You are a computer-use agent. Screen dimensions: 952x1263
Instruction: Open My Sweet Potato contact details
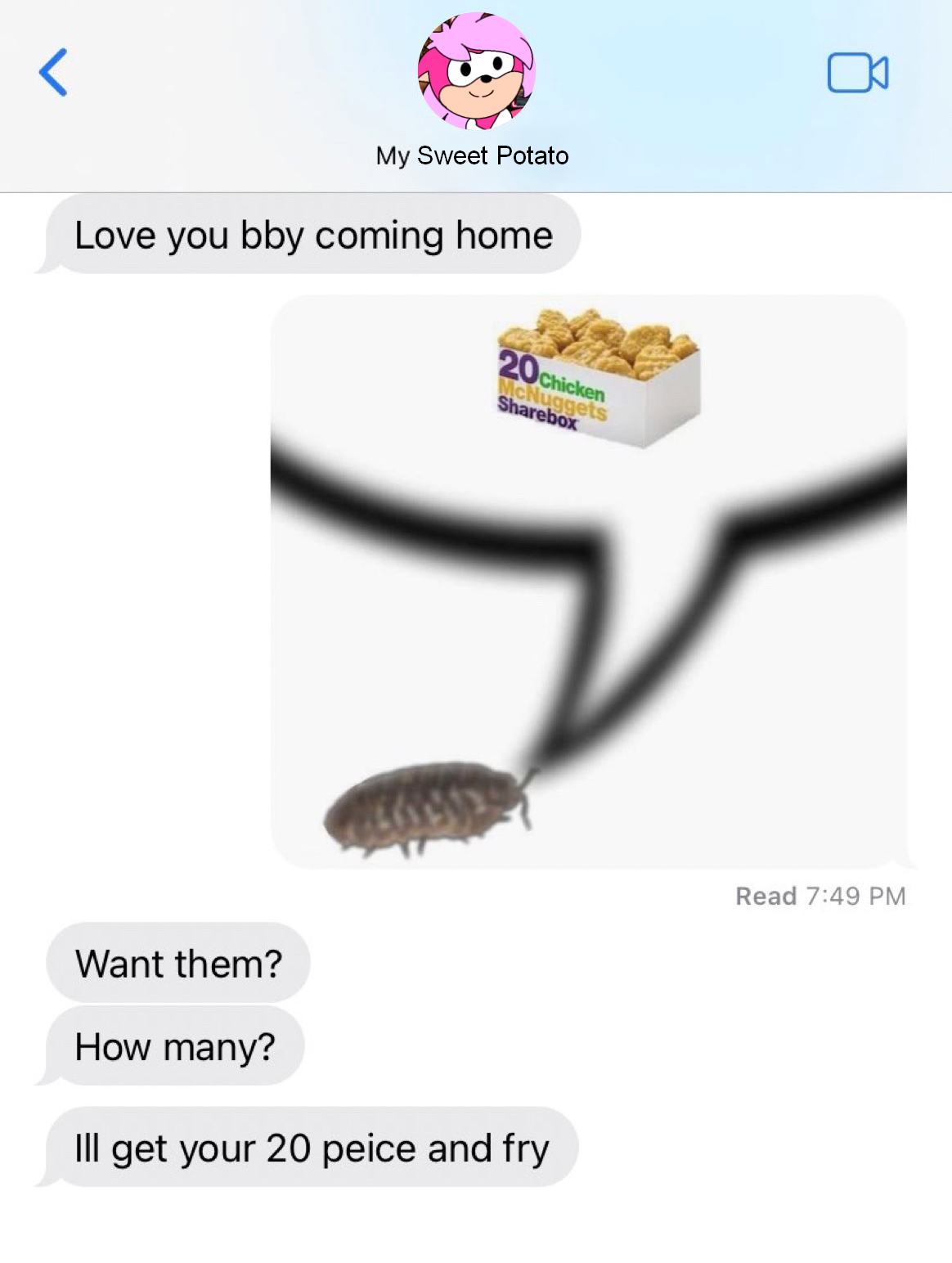click(x=475, y=90)
